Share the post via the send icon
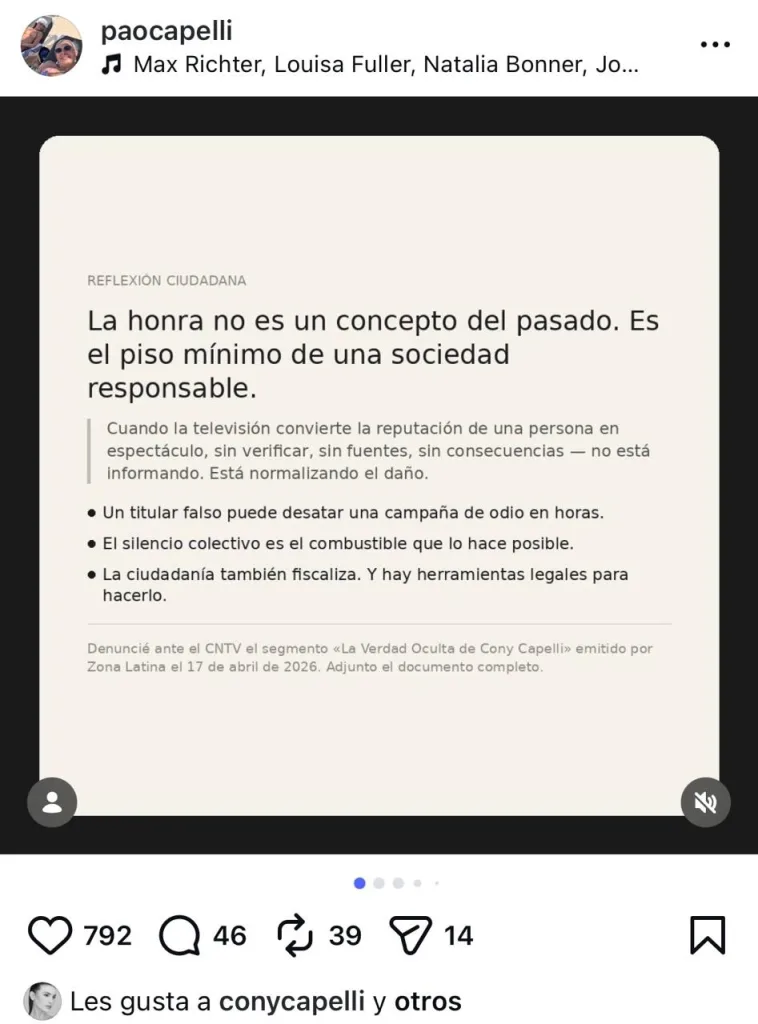 [x=410, y=935]
